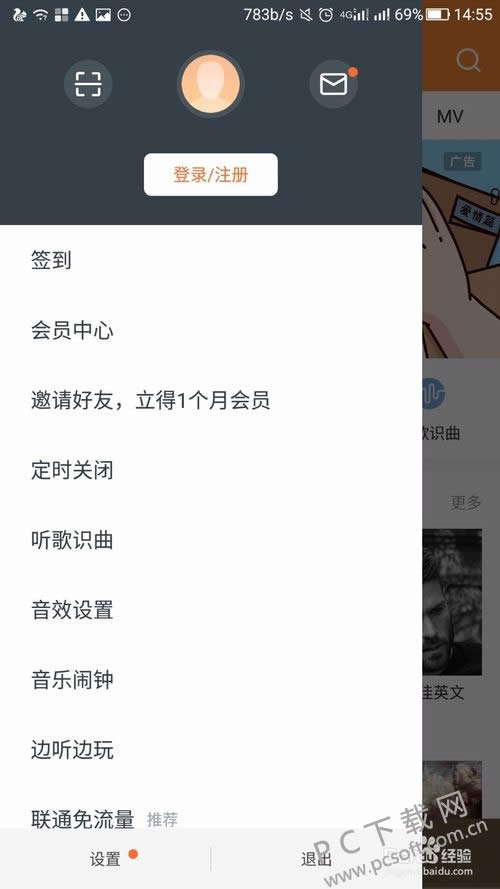Tap 退出 to exit the app
500x889 pixels.
(x=316, y=859)
